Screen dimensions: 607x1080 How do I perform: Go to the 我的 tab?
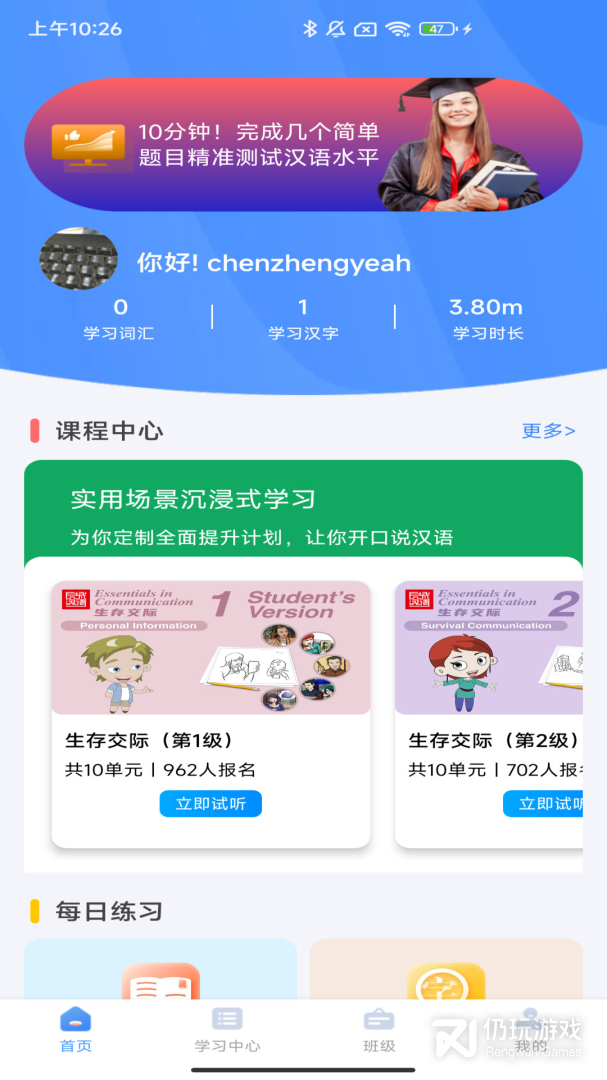[x=531, y=1030]
